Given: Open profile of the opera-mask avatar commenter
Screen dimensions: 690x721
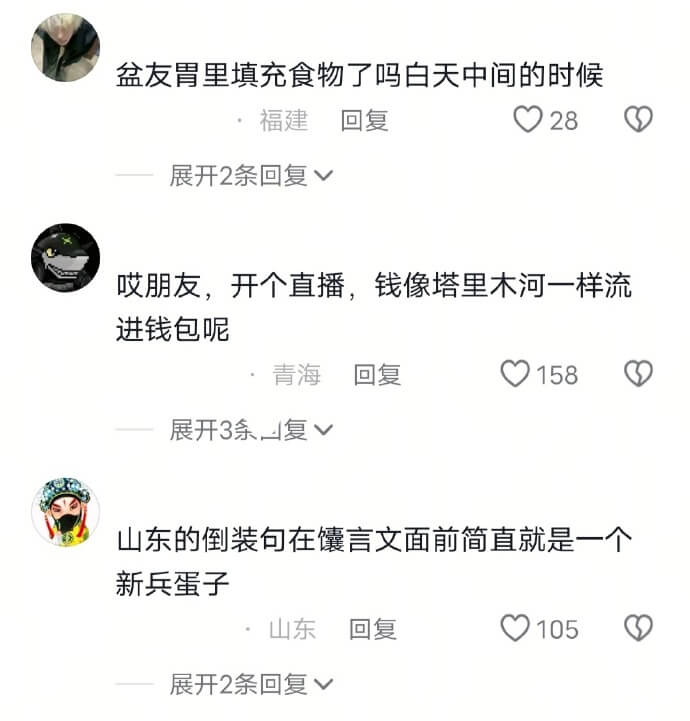Looking at the screenshot, I should (66, 511).
